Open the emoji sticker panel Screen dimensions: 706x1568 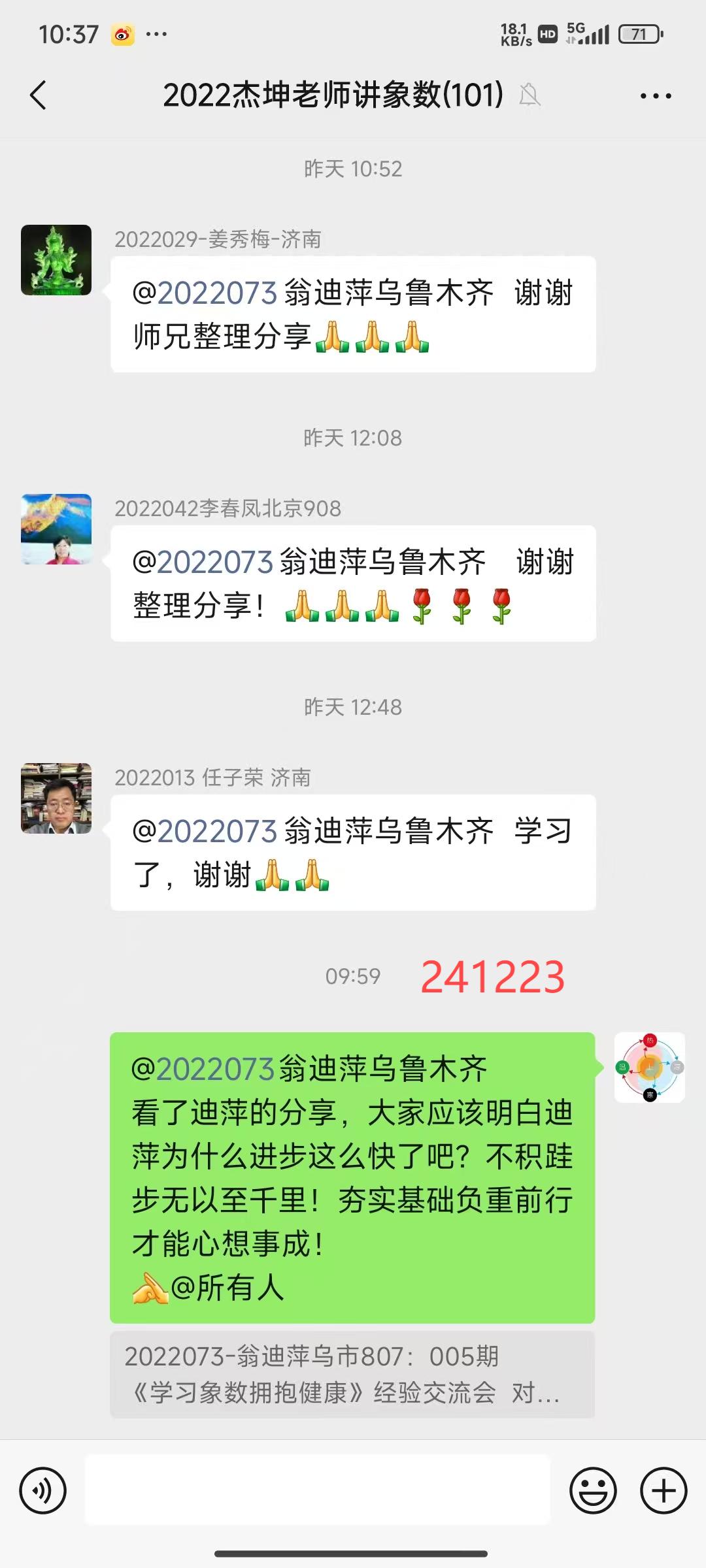point(593,1490)
